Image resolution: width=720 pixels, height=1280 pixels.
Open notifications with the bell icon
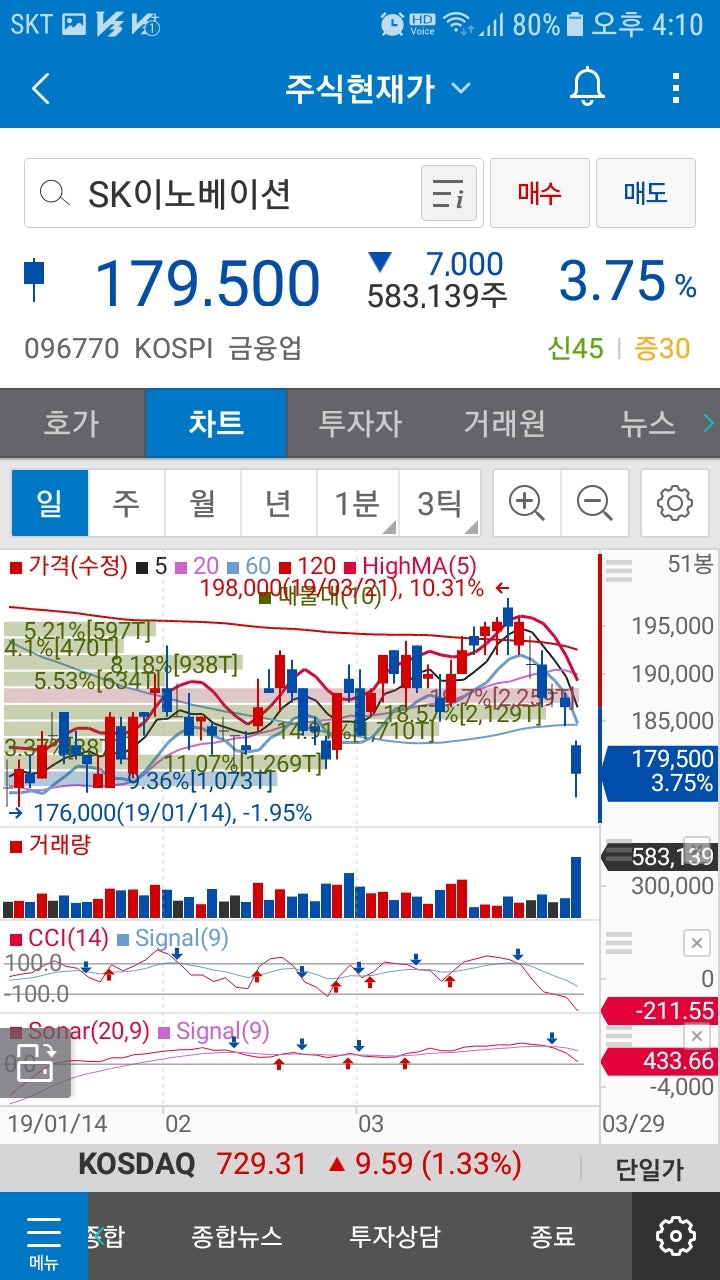pyautogui.click(x=585, y=88)
